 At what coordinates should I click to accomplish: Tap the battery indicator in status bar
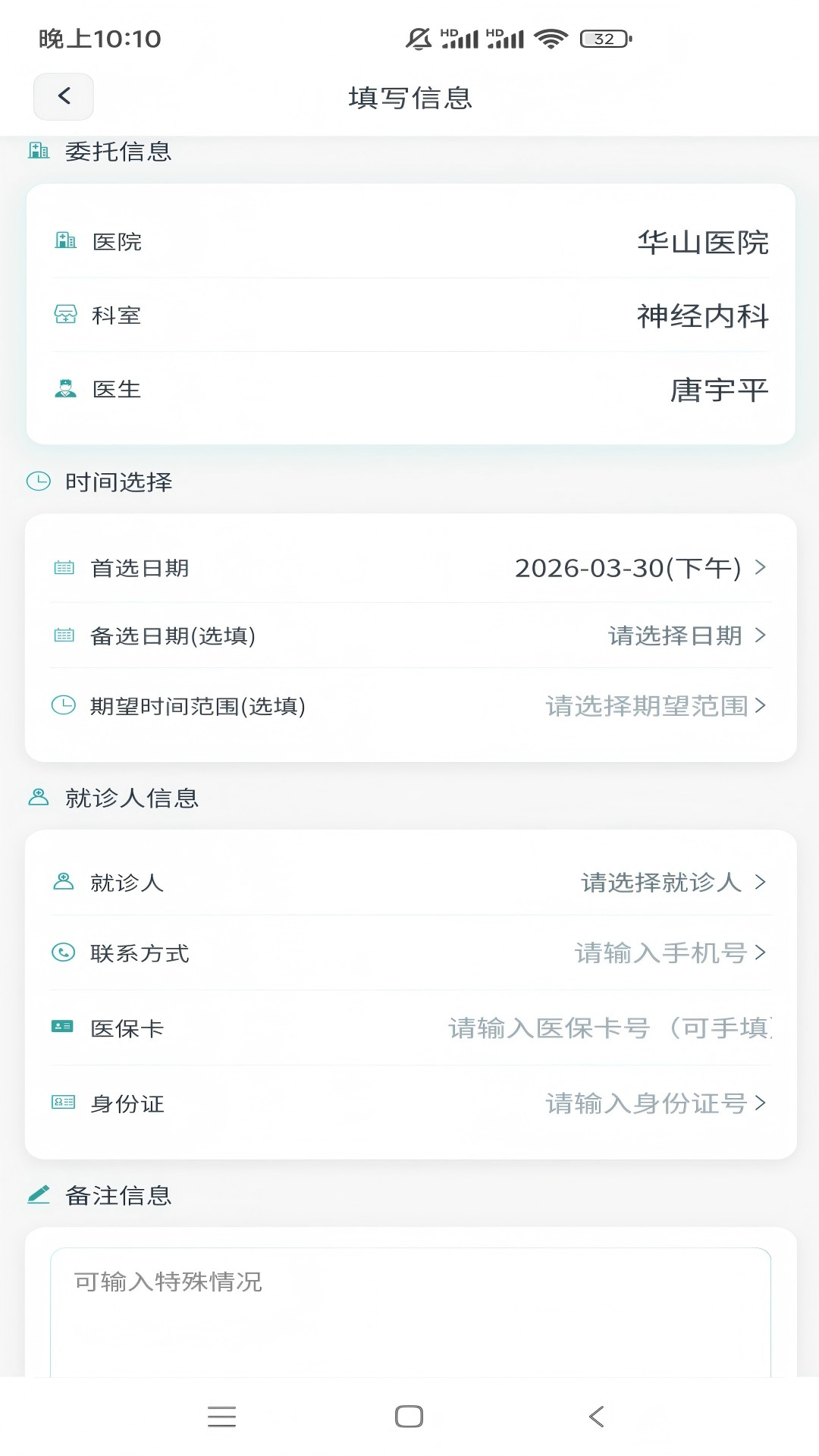coord(603,37)
